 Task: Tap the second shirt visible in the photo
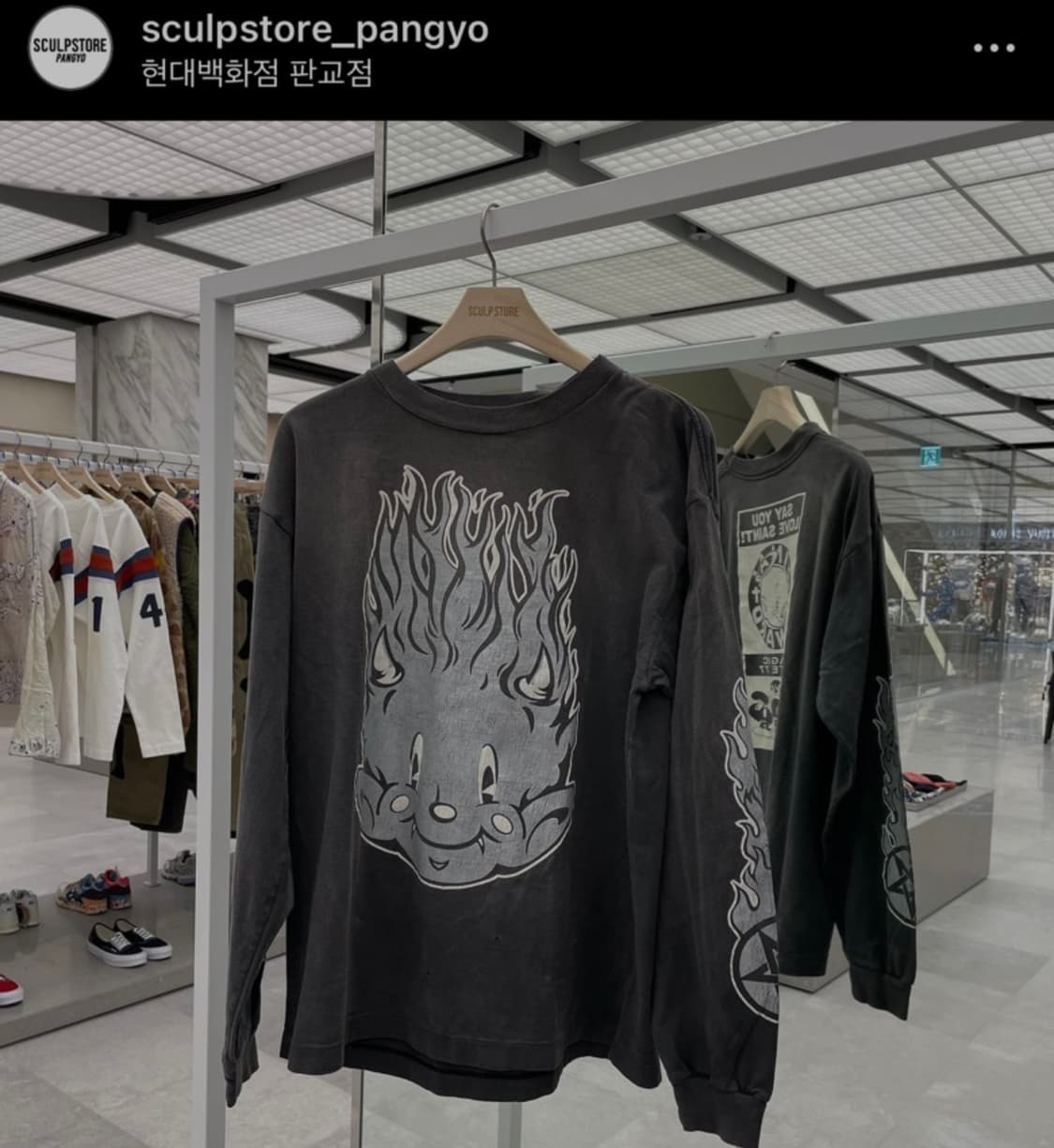click(x=815, y=703)
